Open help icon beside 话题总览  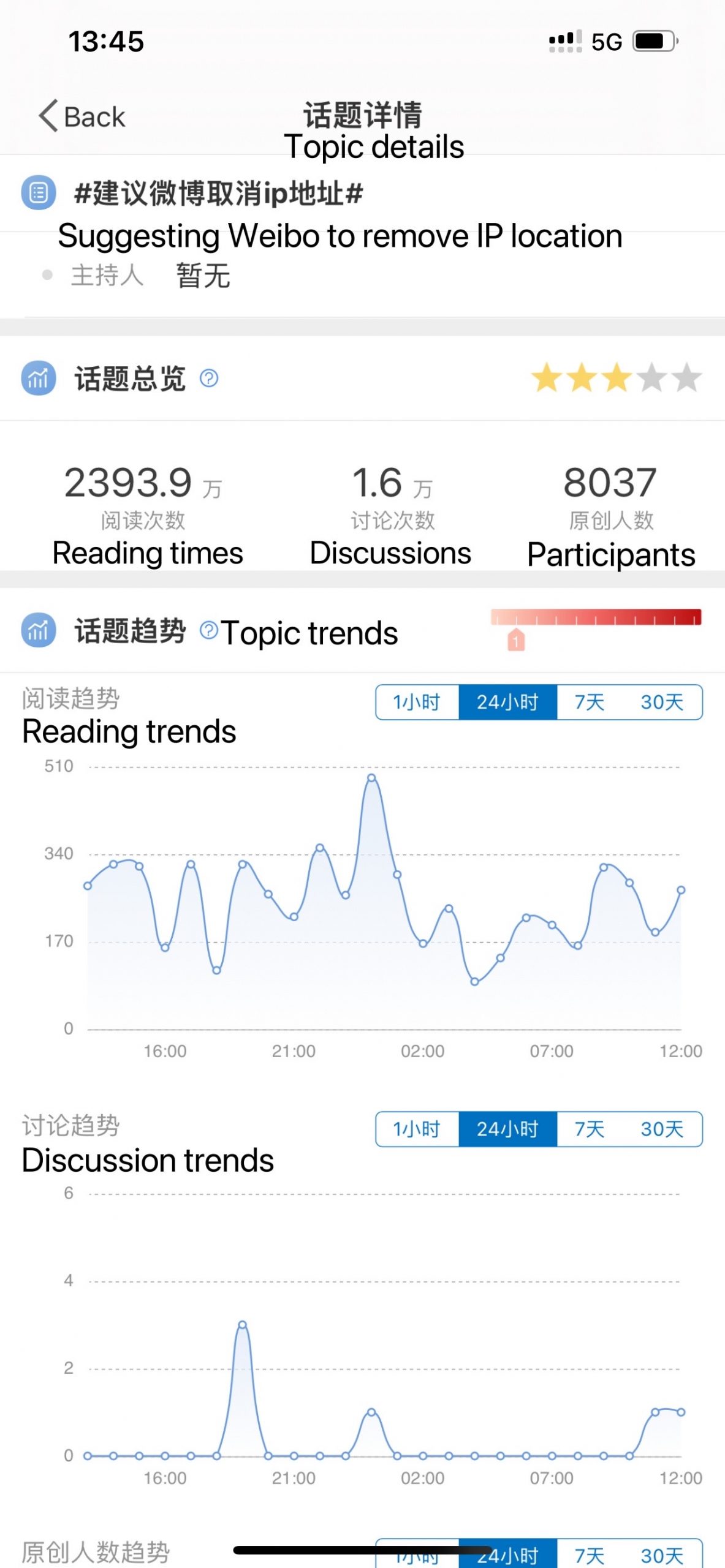coord(209,378)
